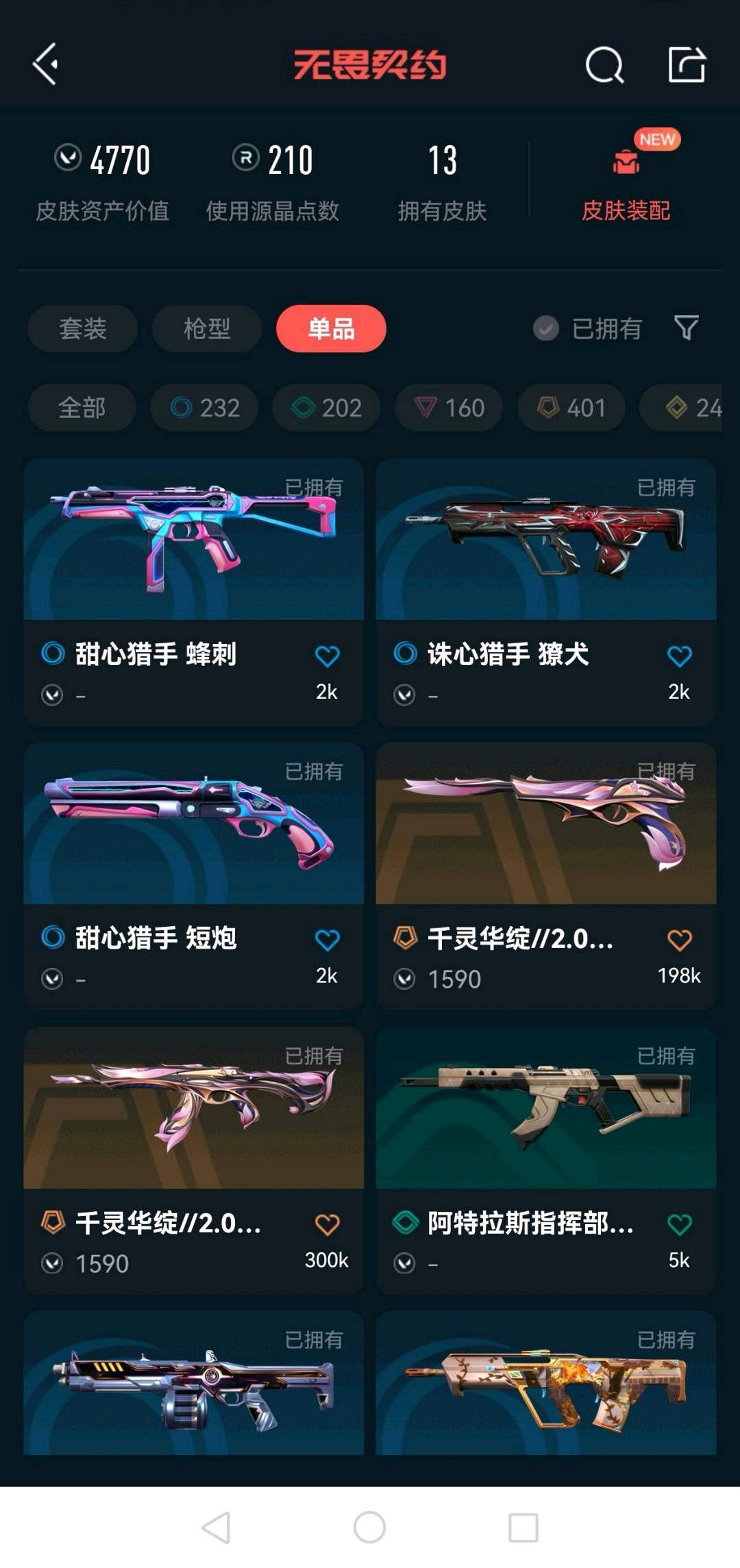Toggle the 已拥有 owned filter checkbox
740x1568 pixels.
546,329
